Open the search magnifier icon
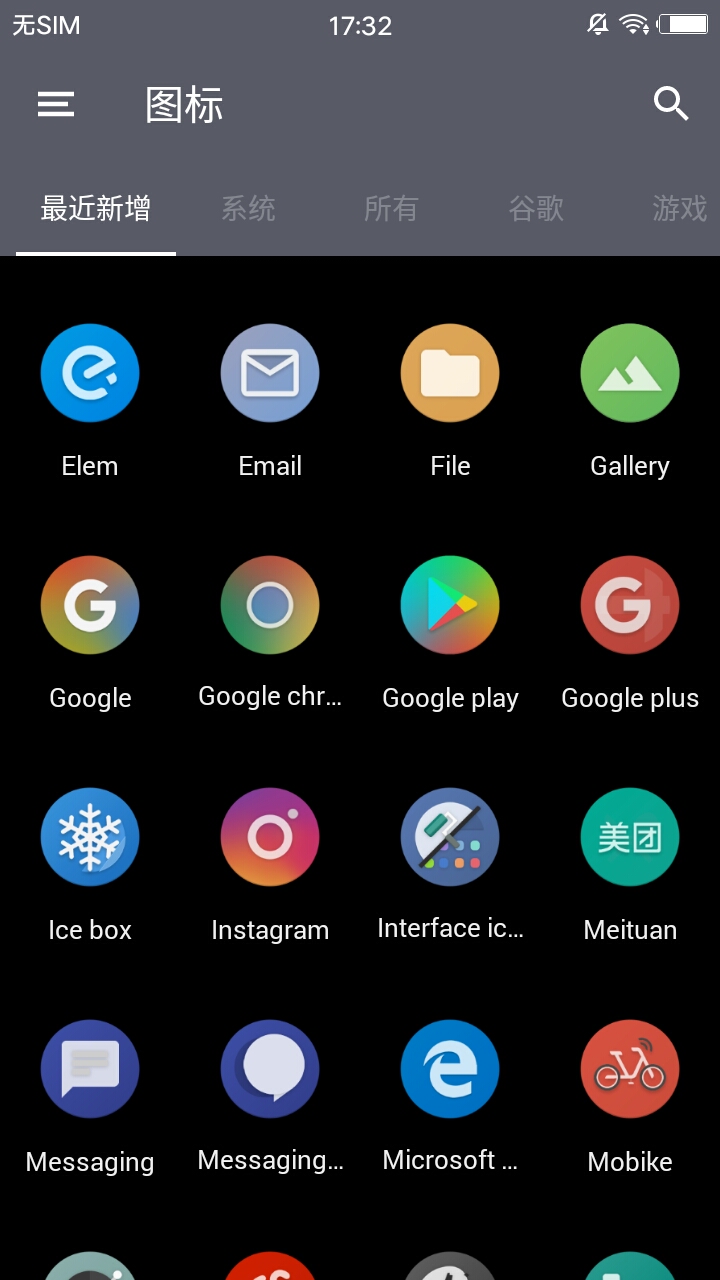This screenshot has height=1280, width=720. pyautogui.click(x=671, y=103)
